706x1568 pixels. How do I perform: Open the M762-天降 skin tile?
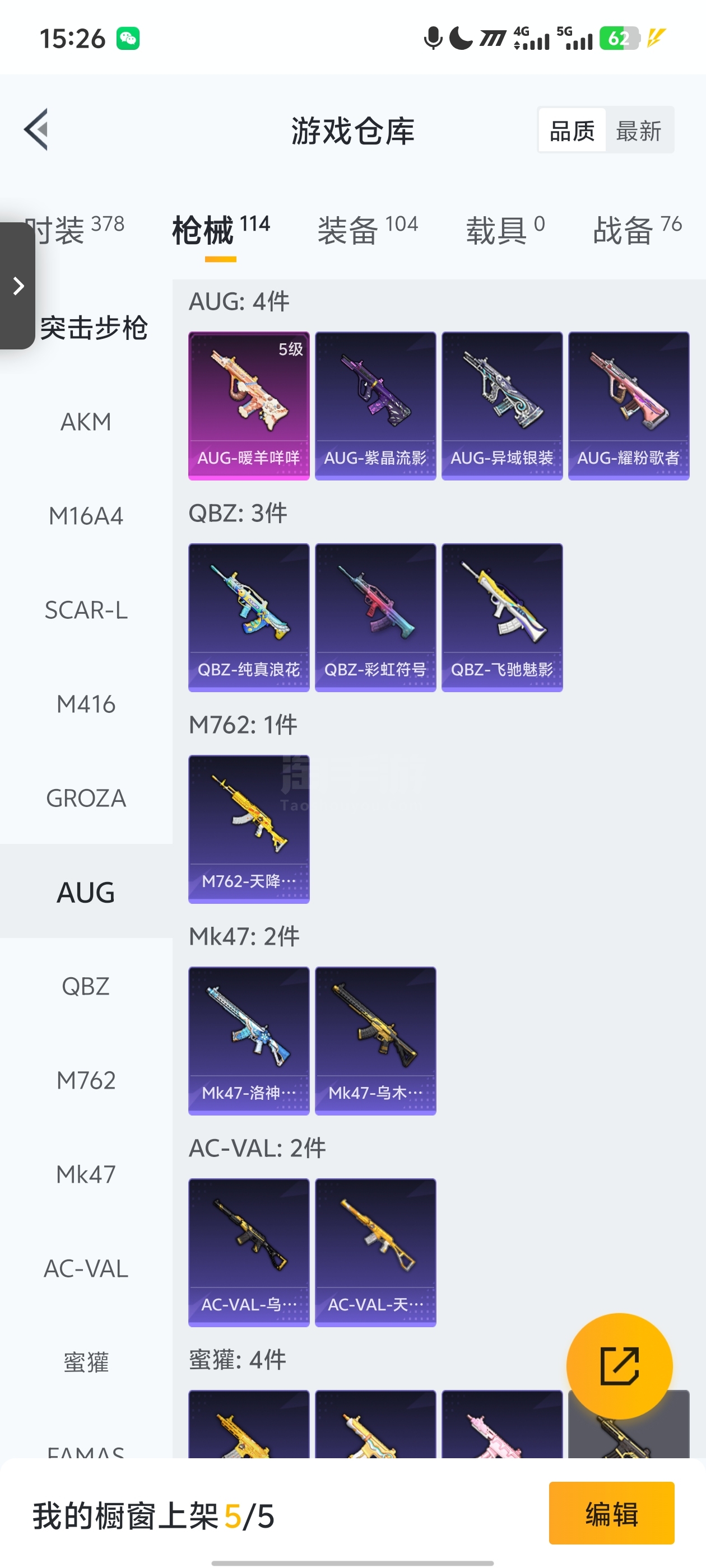tap(249, 829)
